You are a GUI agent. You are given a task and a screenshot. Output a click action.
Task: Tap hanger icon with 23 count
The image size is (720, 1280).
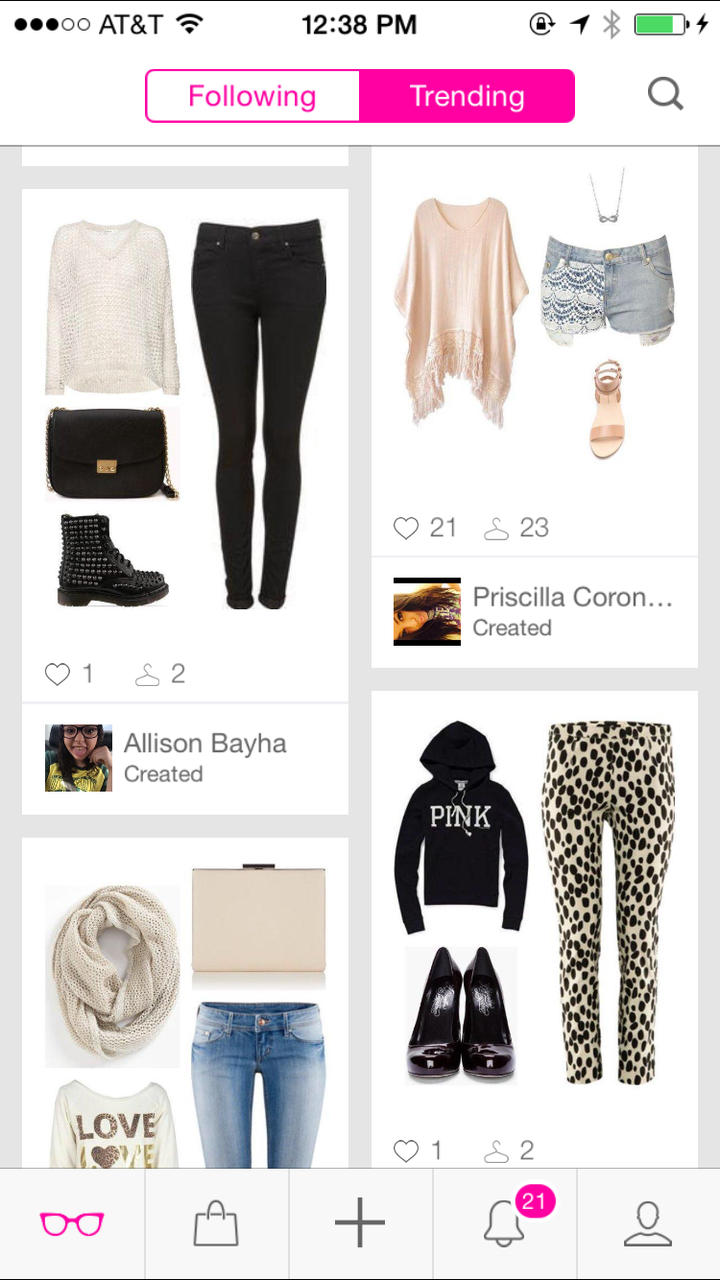coord(497,528)
